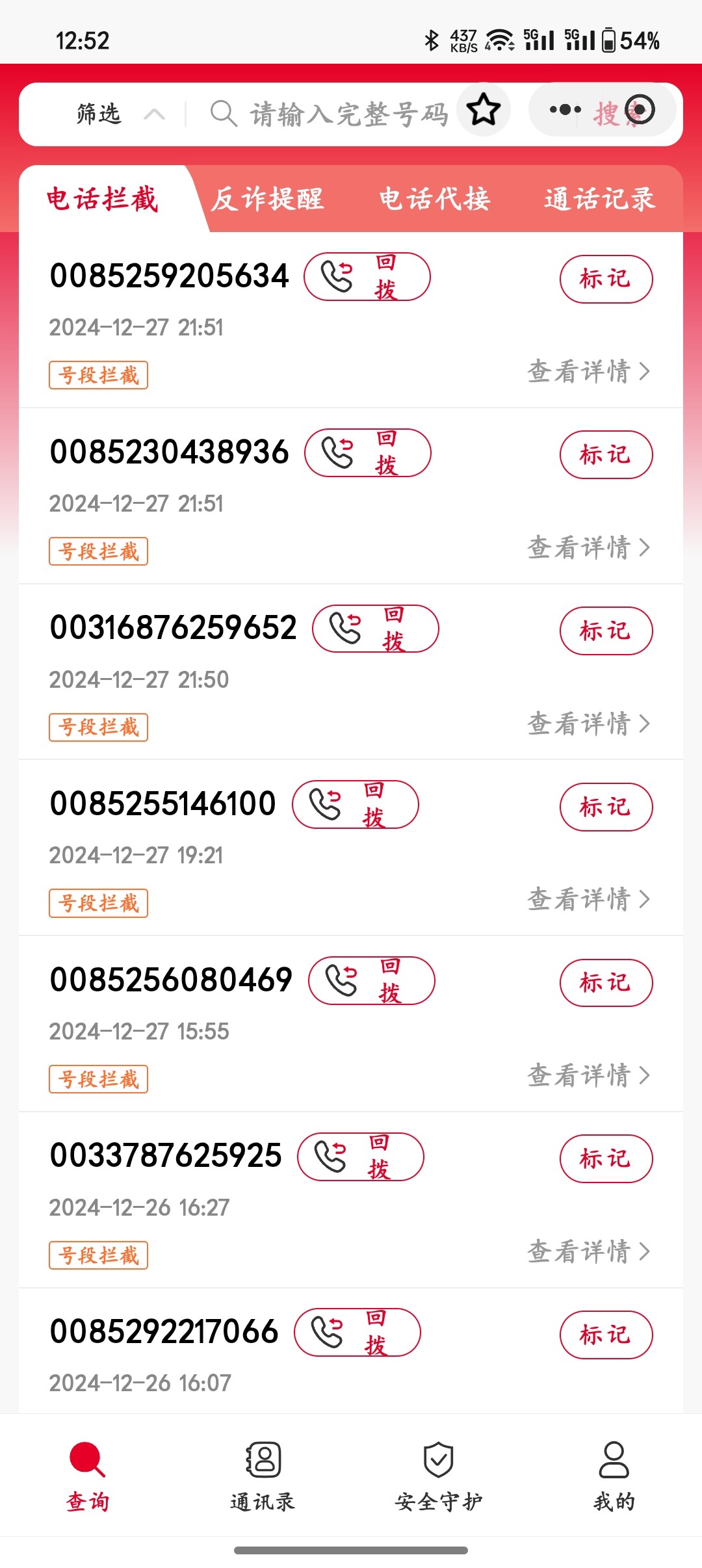Mark number 0085259205634 with 标记
Viewport: 702px width, 1568px height.
tap(606, 279)
